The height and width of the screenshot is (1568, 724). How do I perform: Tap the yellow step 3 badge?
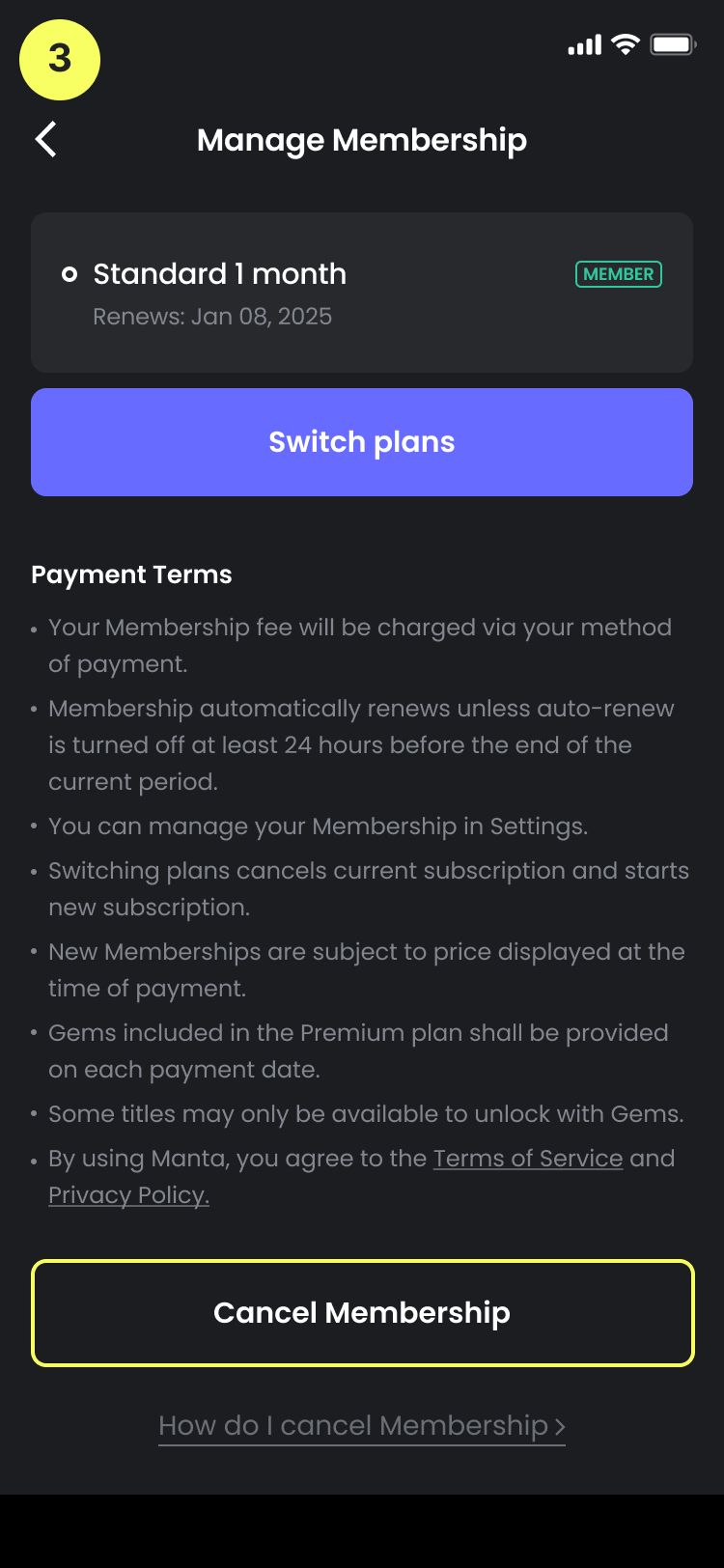pos(60,60)
